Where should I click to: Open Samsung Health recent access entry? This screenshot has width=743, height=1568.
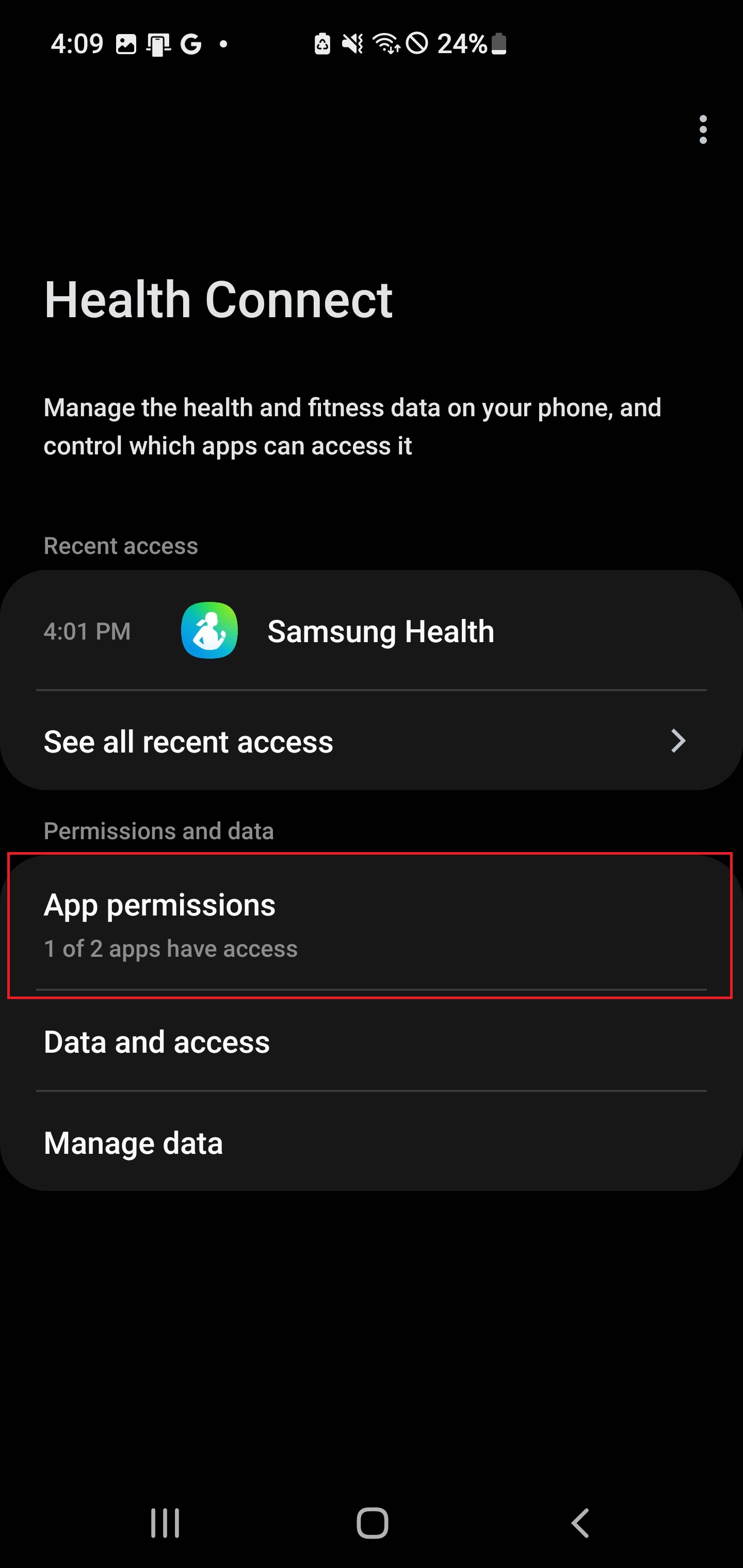pos(370,631)
